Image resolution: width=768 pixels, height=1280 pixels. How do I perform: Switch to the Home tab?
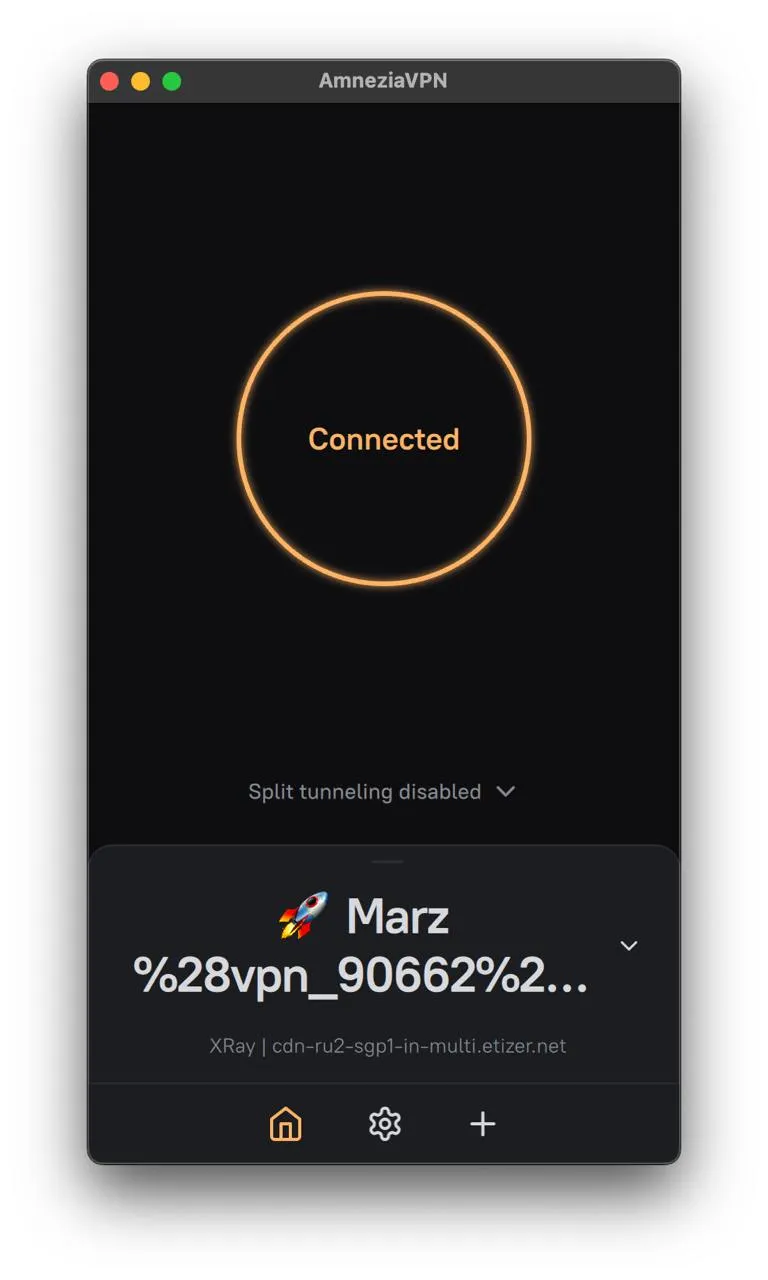point(286,1124)
